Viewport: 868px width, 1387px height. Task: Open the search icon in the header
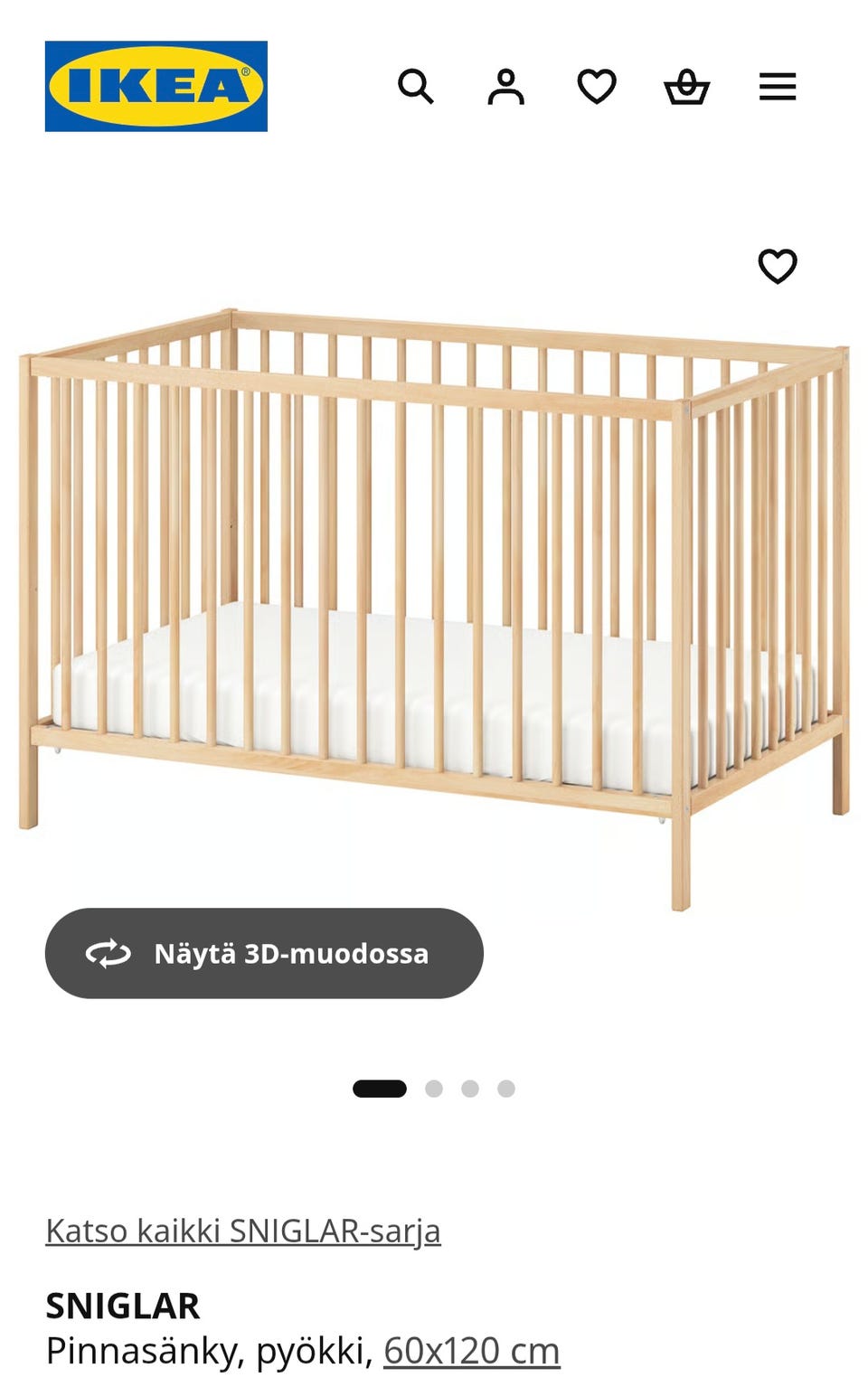[416, 87]
